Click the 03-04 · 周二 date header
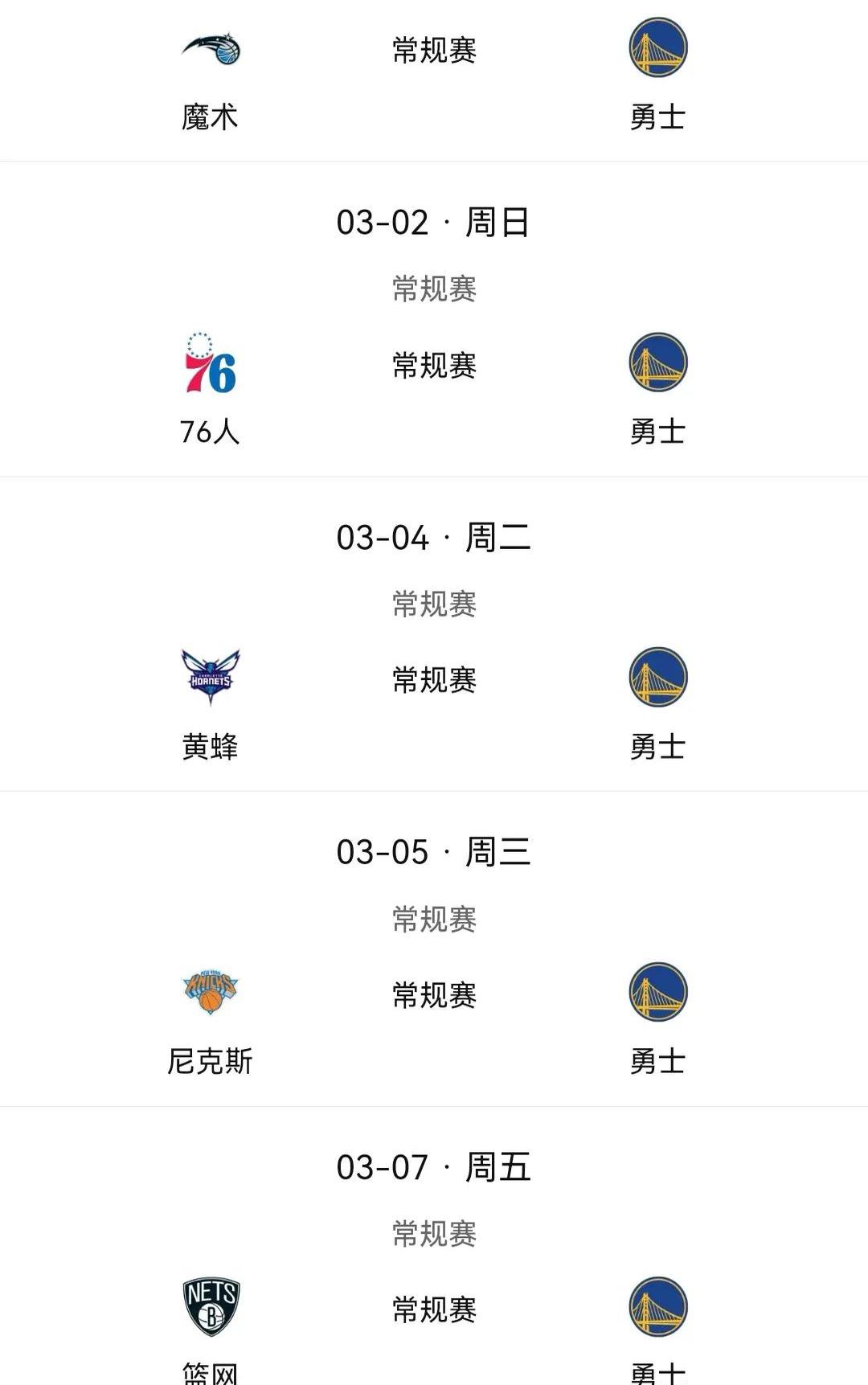 pos(434,539)
